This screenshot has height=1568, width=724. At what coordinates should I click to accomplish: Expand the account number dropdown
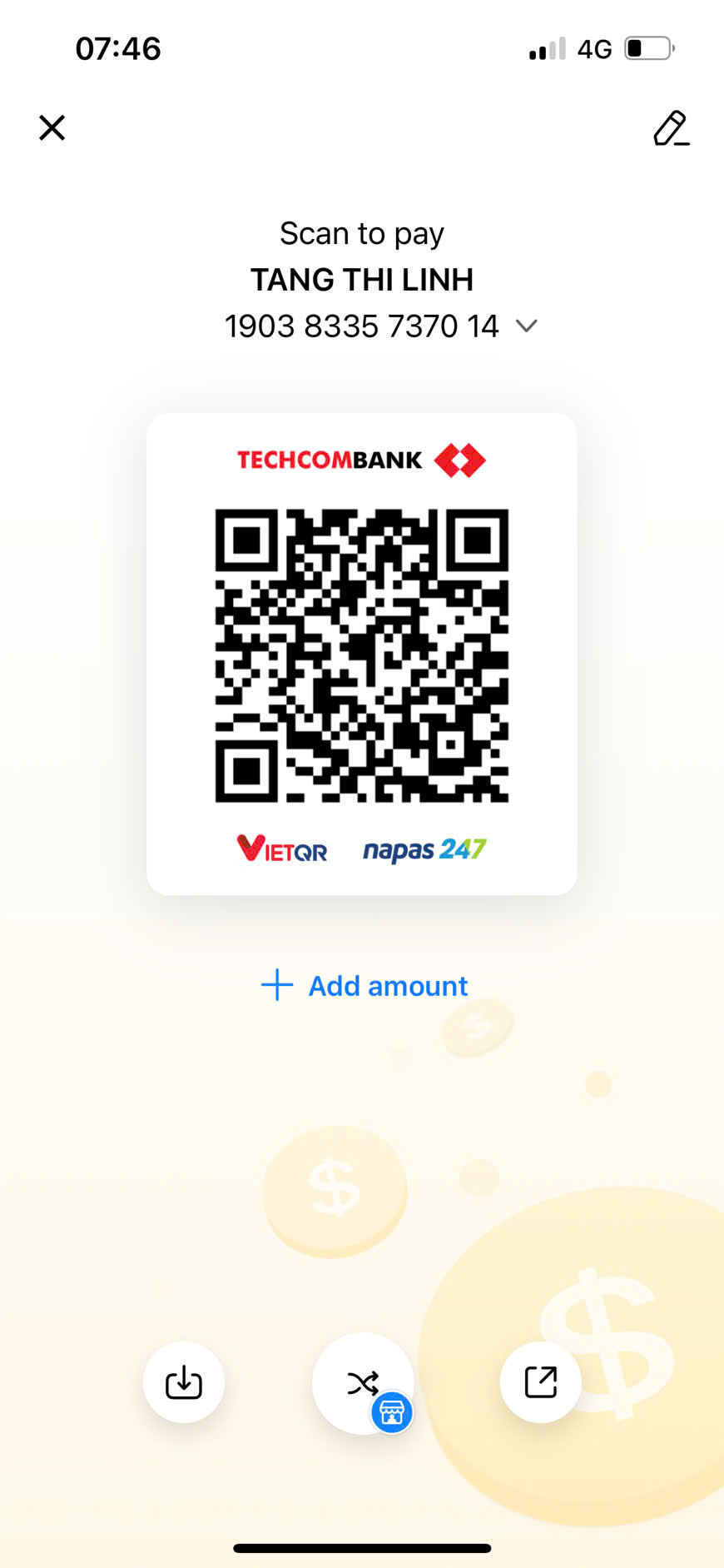[526, 326]
